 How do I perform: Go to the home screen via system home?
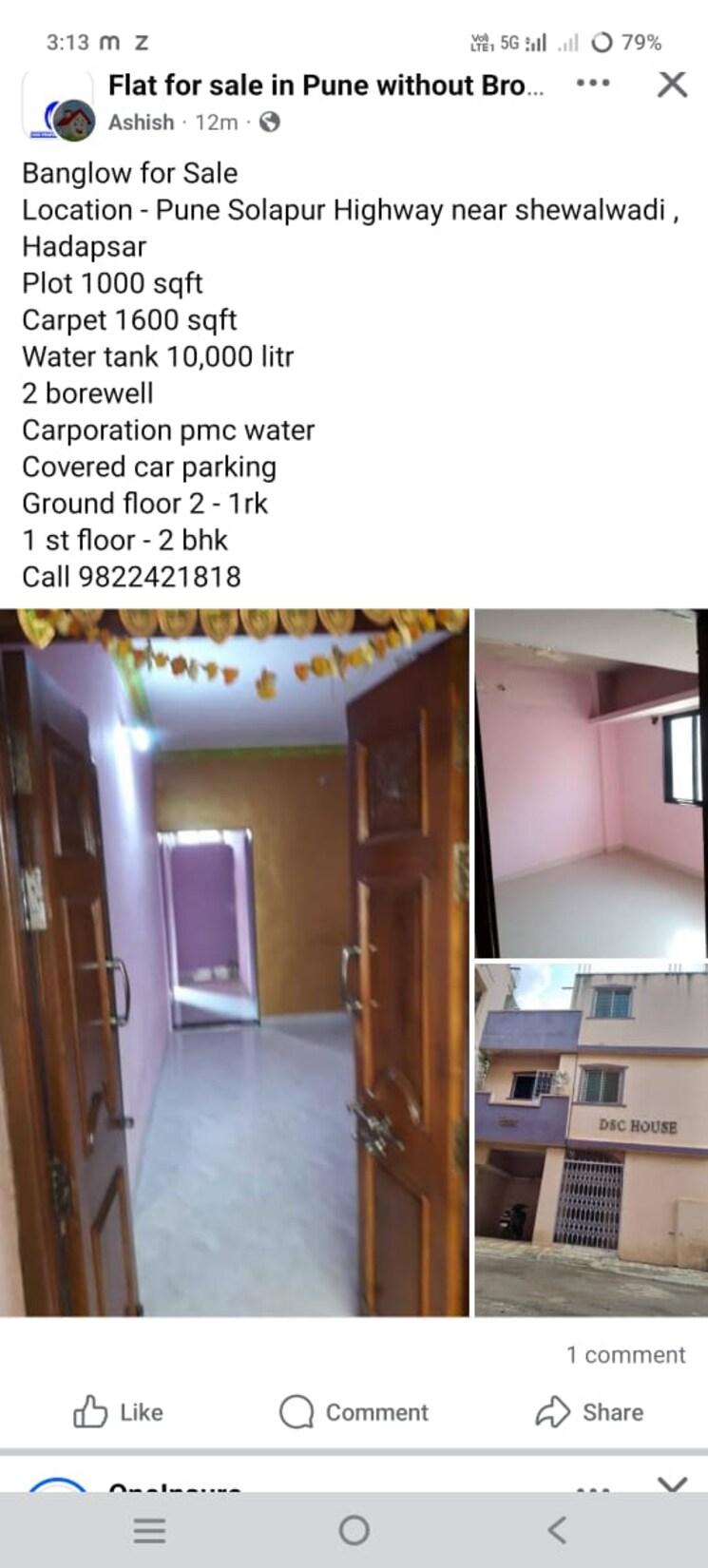point(354,1530)
